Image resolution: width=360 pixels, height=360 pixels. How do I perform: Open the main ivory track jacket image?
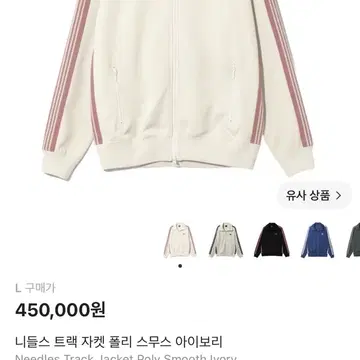178,88
